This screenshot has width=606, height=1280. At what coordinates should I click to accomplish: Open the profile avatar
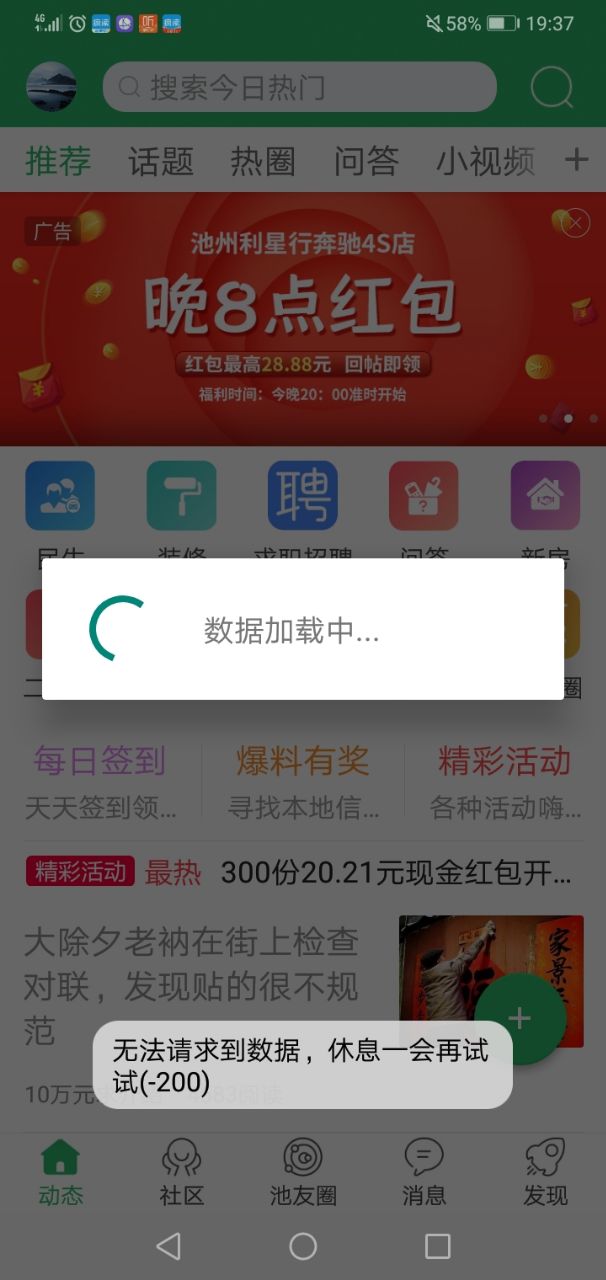[x=51, y=87]
